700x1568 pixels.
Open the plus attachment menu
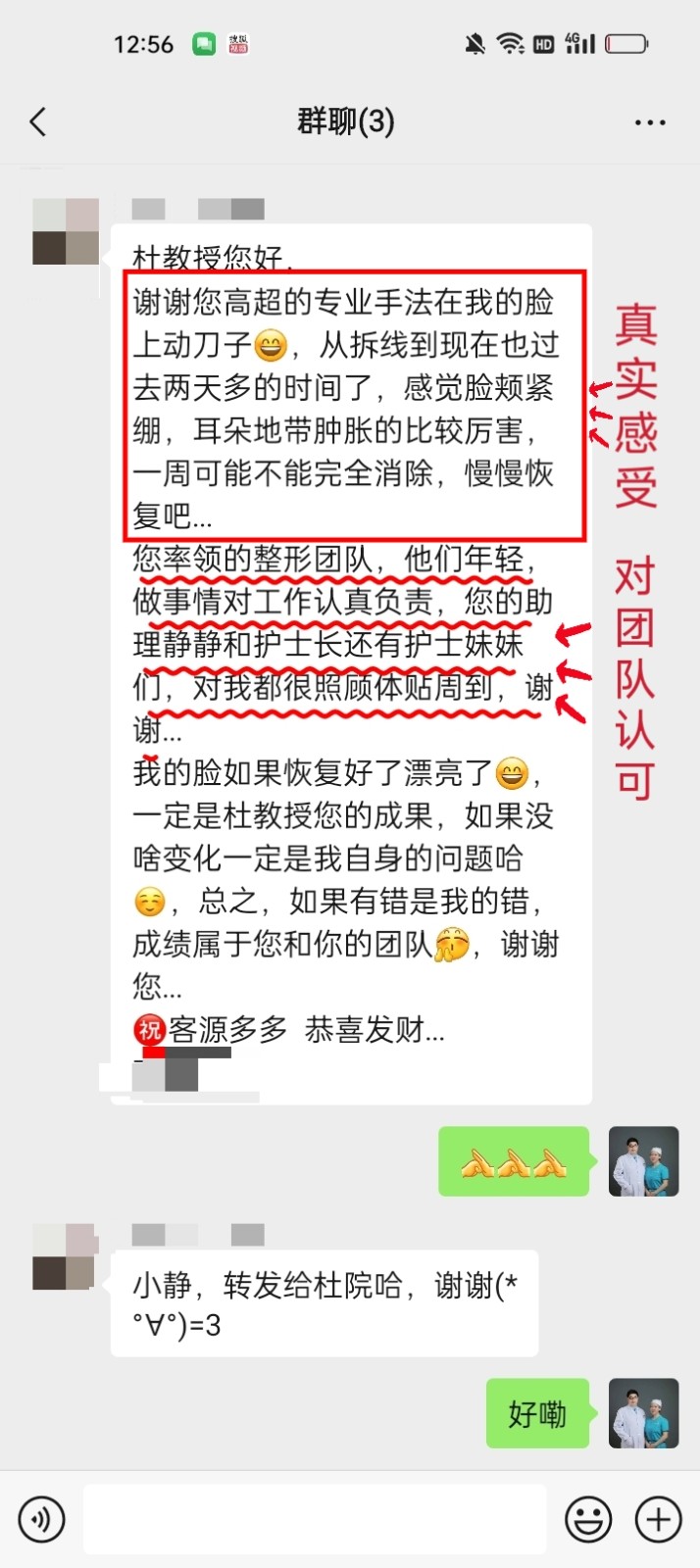(x=658, y=1519)
